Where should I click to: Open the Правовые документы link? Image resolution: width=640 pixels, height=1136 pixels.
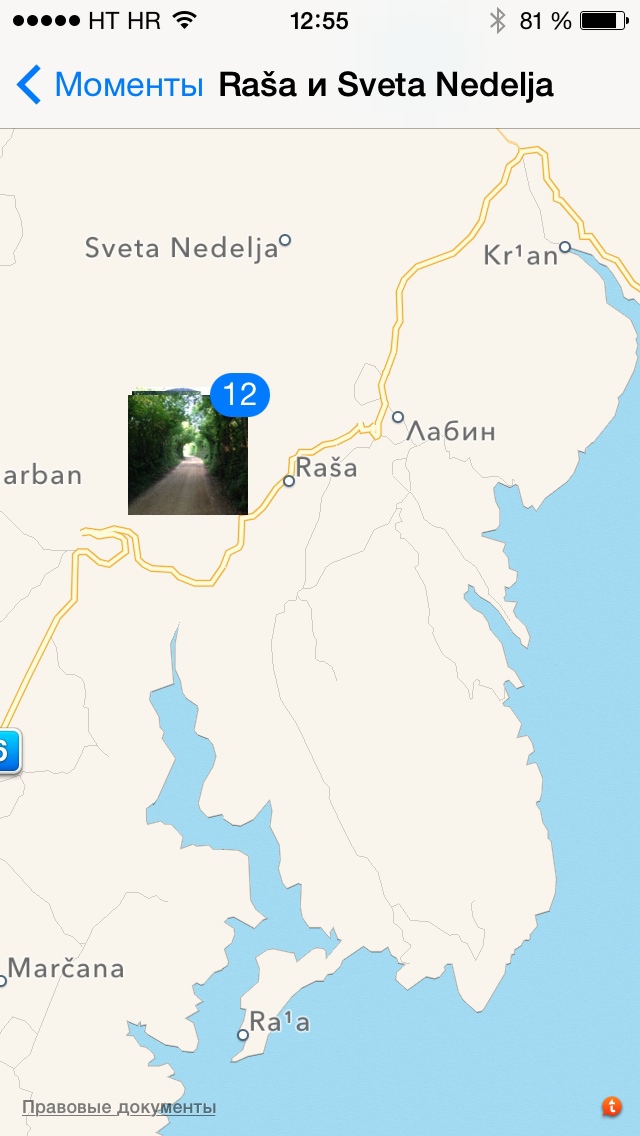(x=119, y=1107)
